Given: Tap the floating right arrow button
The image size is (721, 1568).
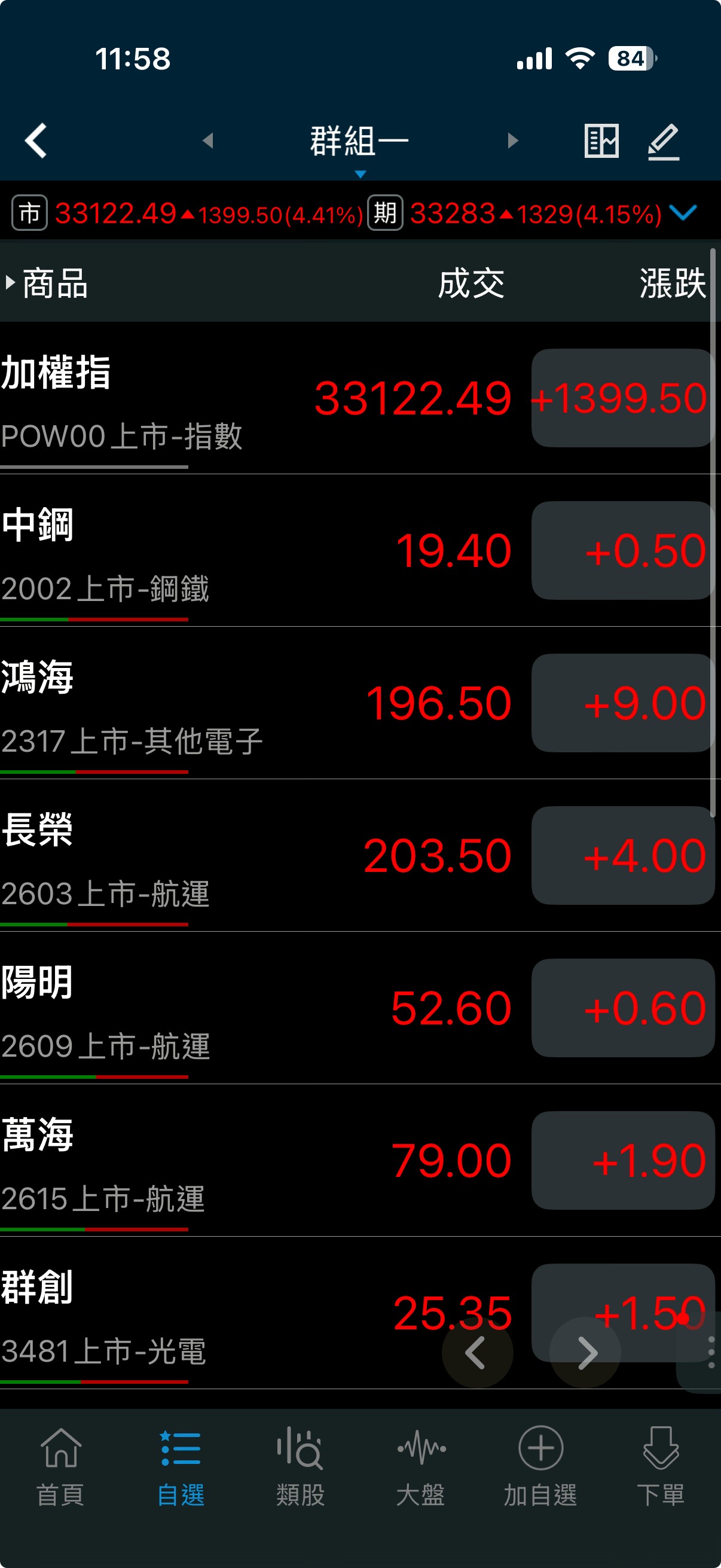Looking at the screenshot, I should (585, 1353).
